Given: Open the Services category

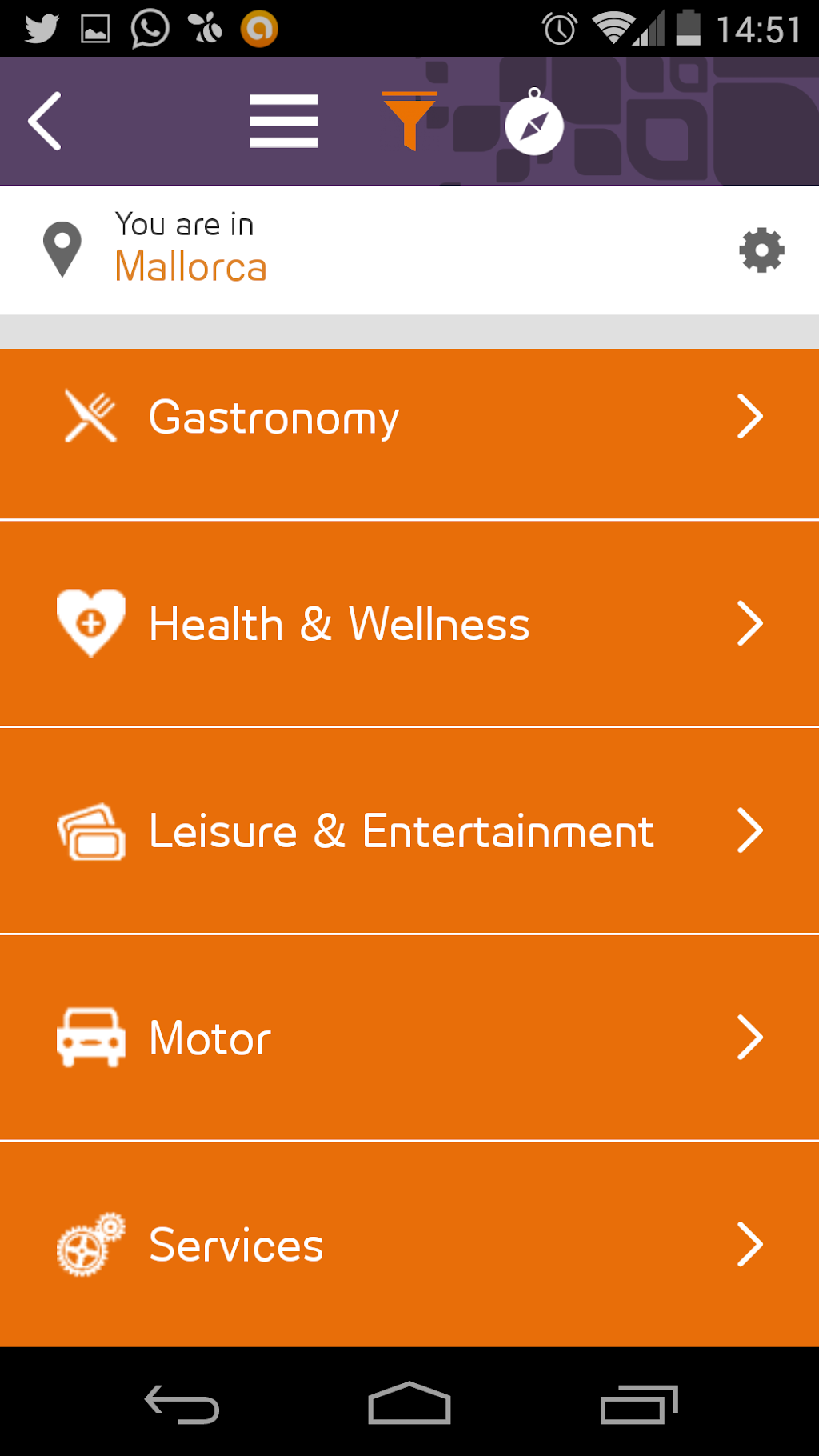Looking at the screenshot, I should [x=409, y=1245].
